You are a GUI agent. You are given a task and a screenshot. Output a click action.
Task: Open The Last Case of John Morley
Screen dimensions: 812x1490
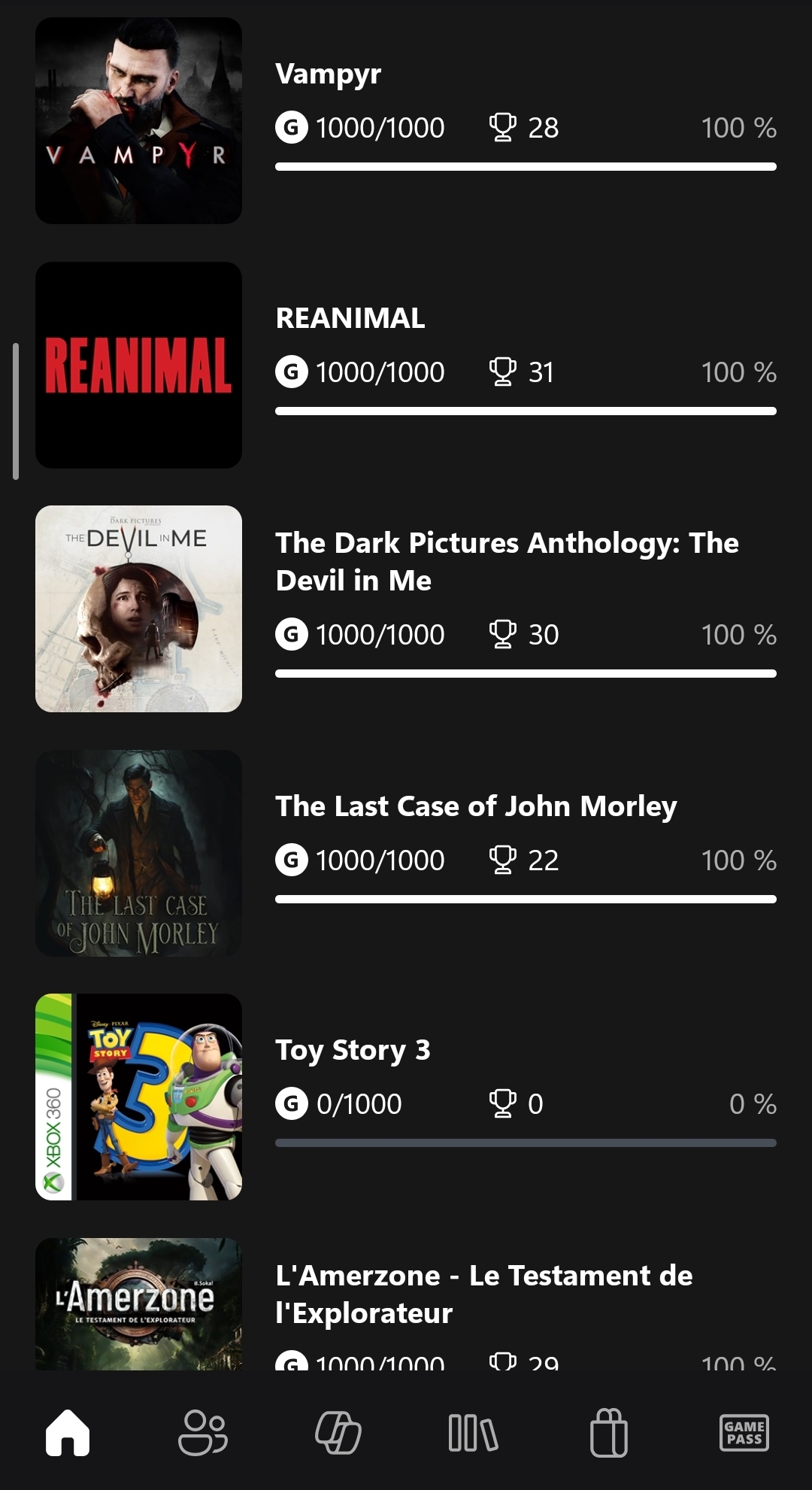click(x=406, y=853)
